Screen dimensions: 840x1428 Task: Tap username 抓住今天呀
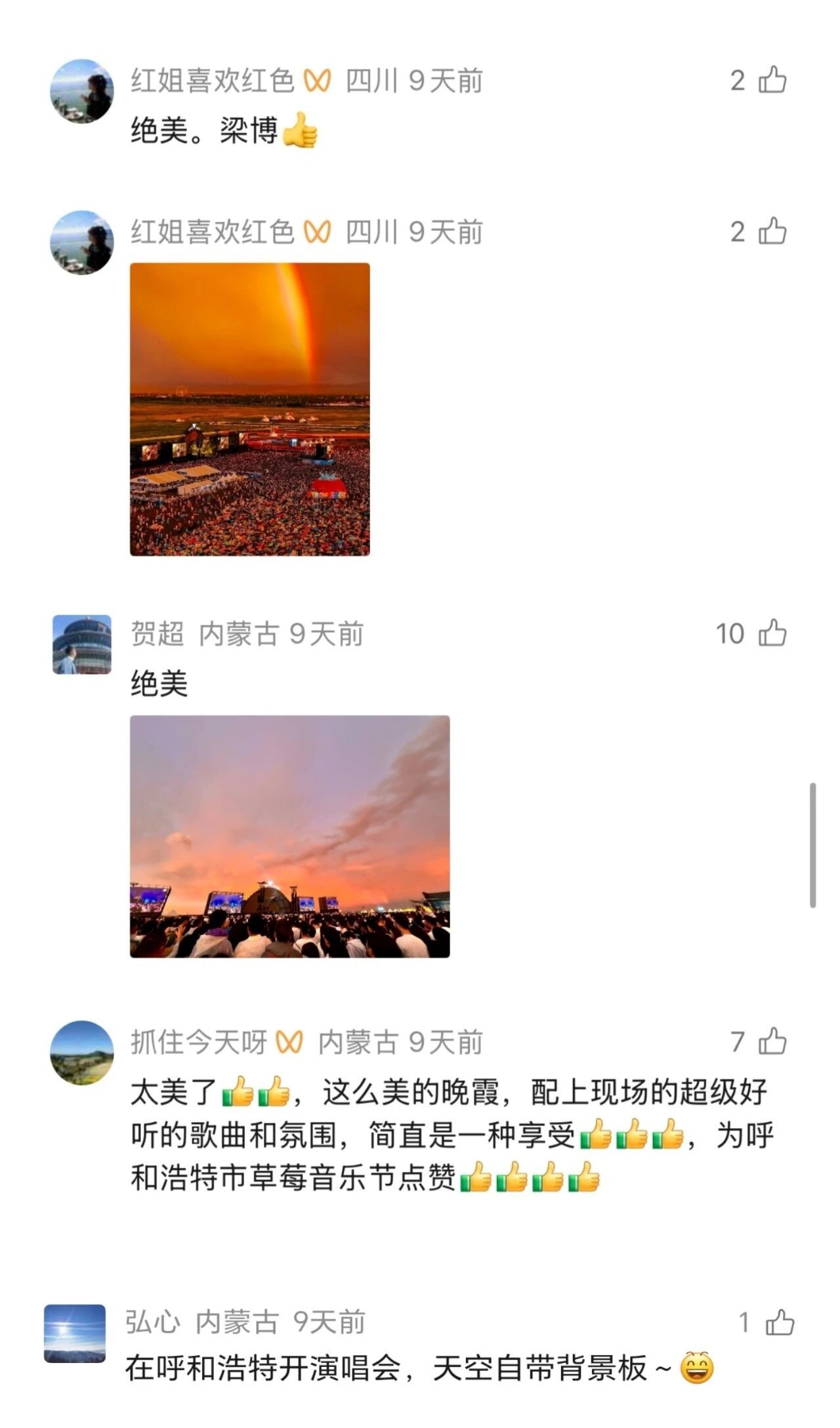(199, 1042)
